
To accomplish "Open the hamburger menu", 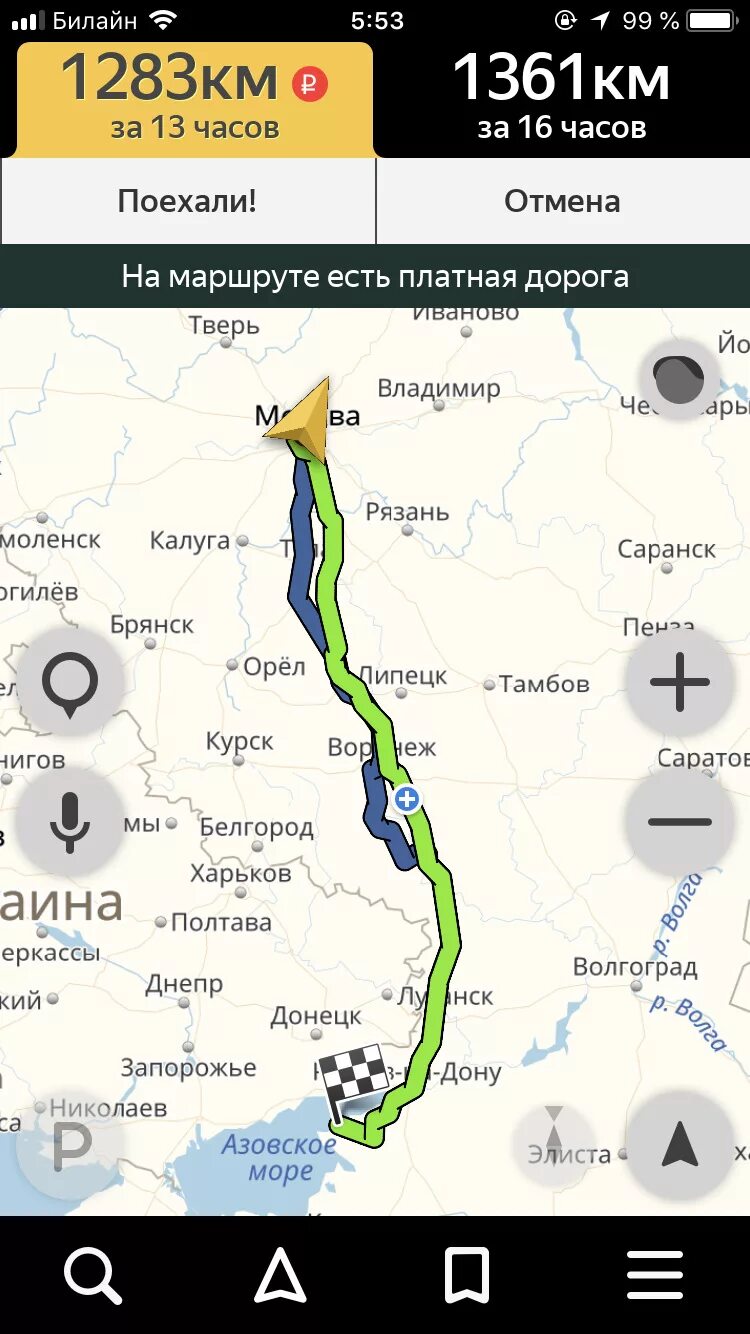I will (x=655, y=1275).
